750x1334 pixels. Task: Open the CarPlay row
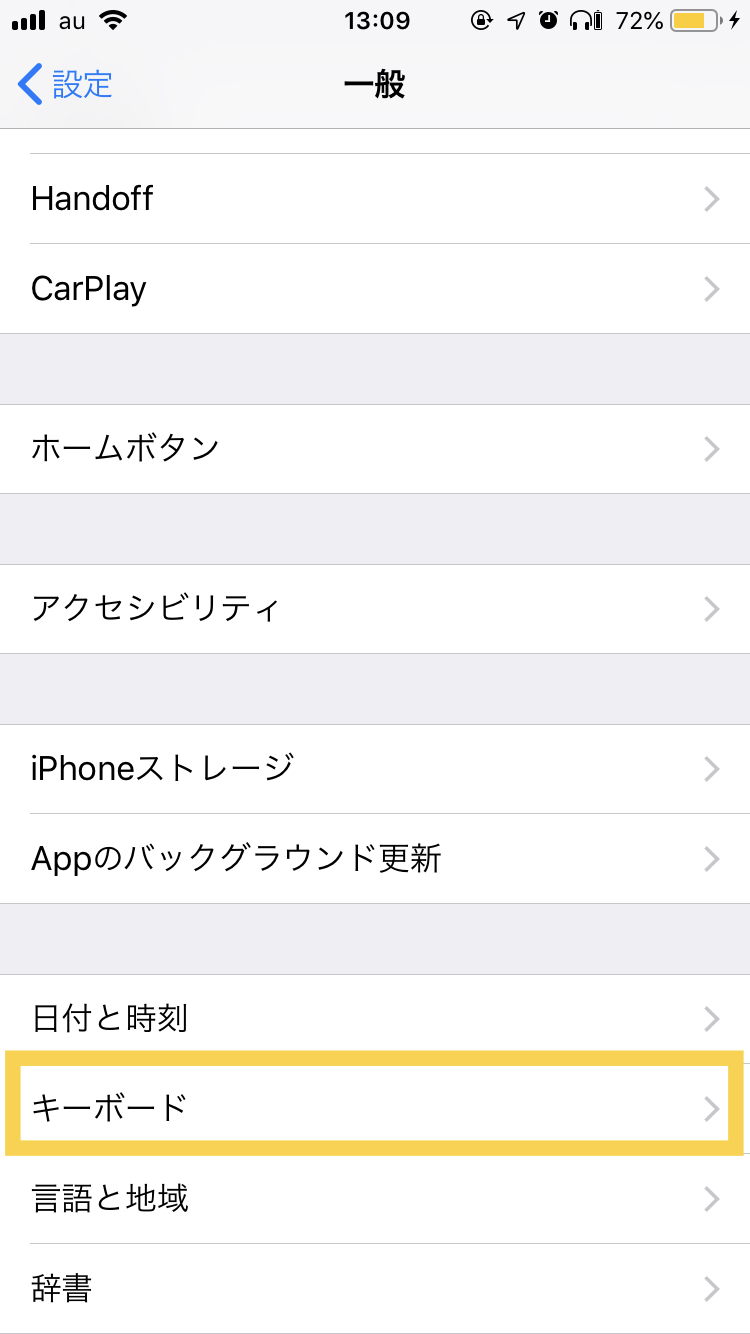pos(375,289)
